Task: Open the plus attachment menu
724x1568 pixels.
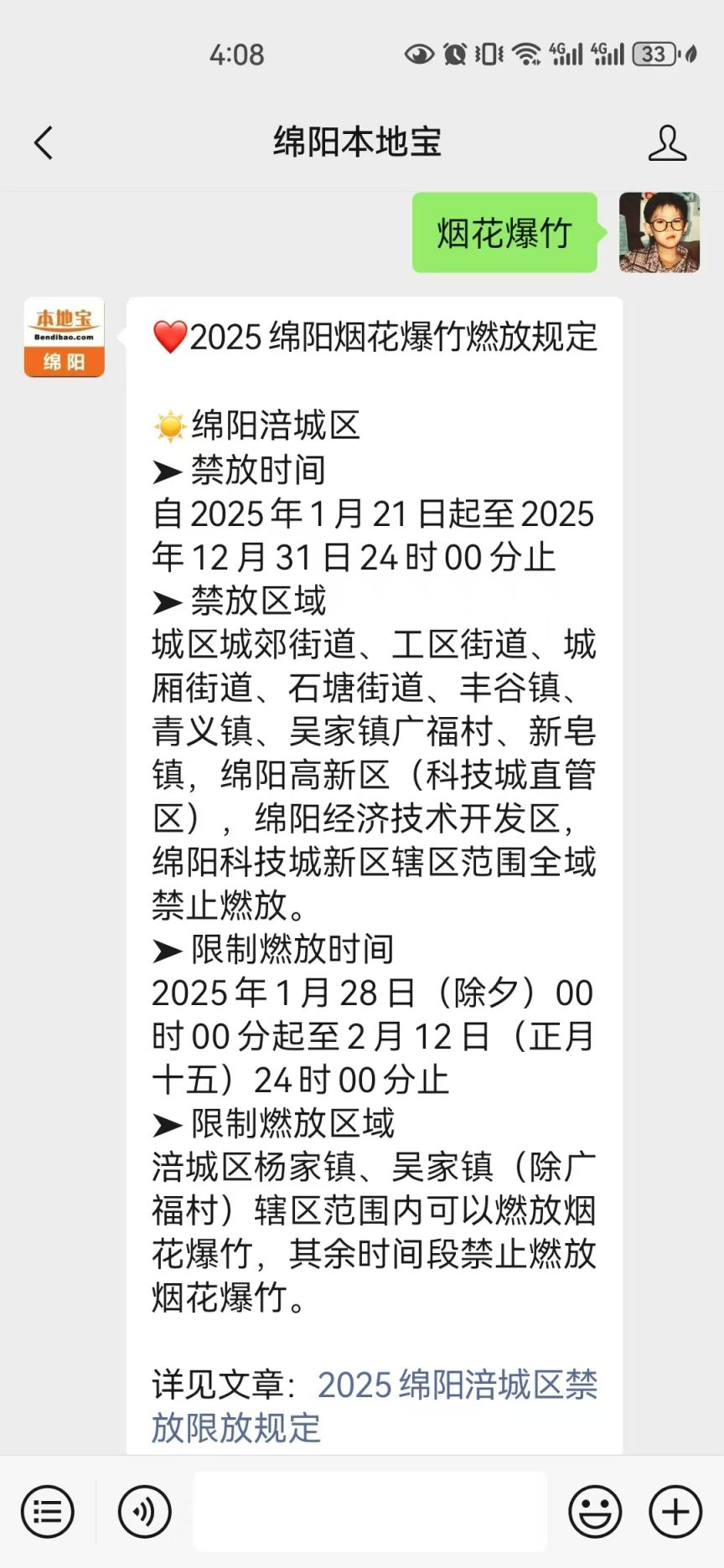Action: (x=675, y=1512)
